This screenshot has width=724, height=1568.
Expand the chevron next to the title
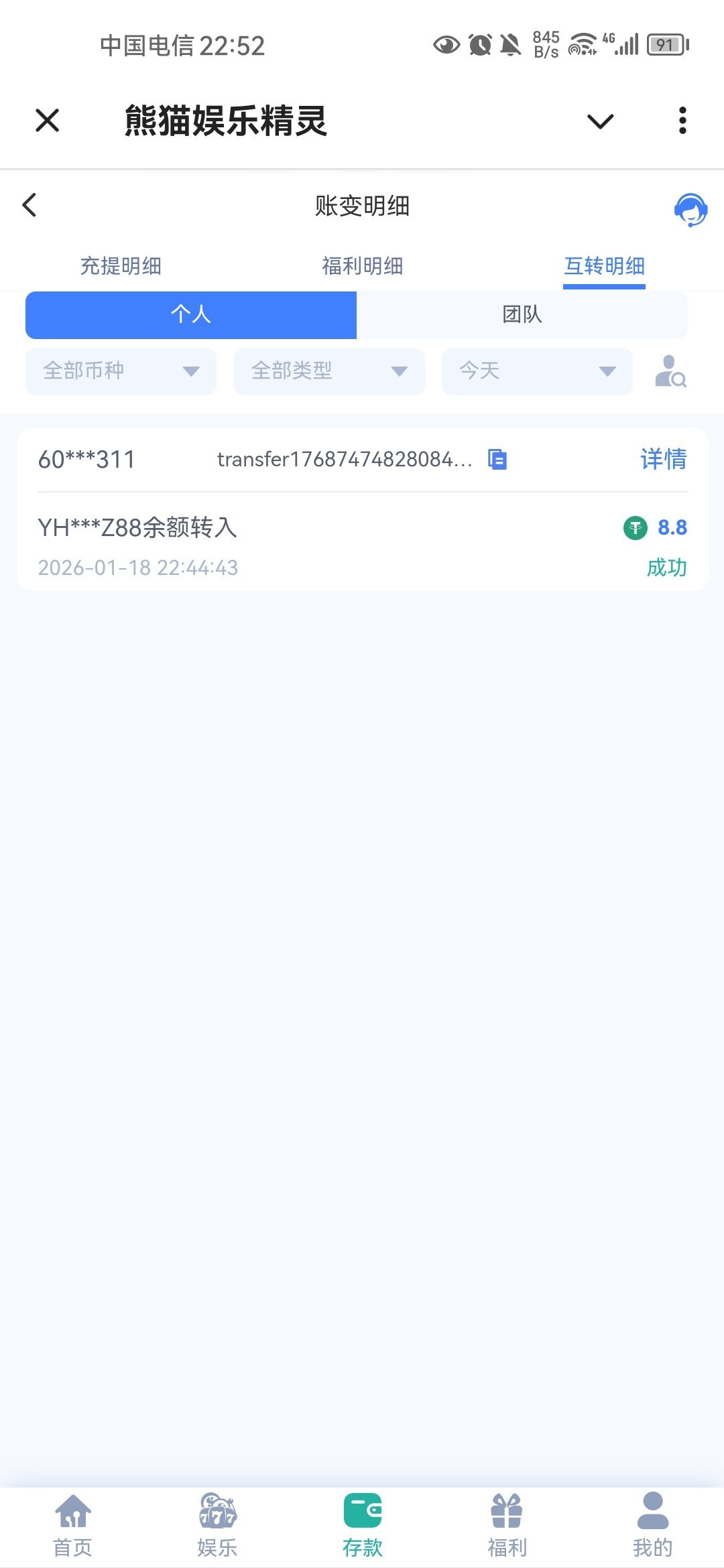[600, 121]
